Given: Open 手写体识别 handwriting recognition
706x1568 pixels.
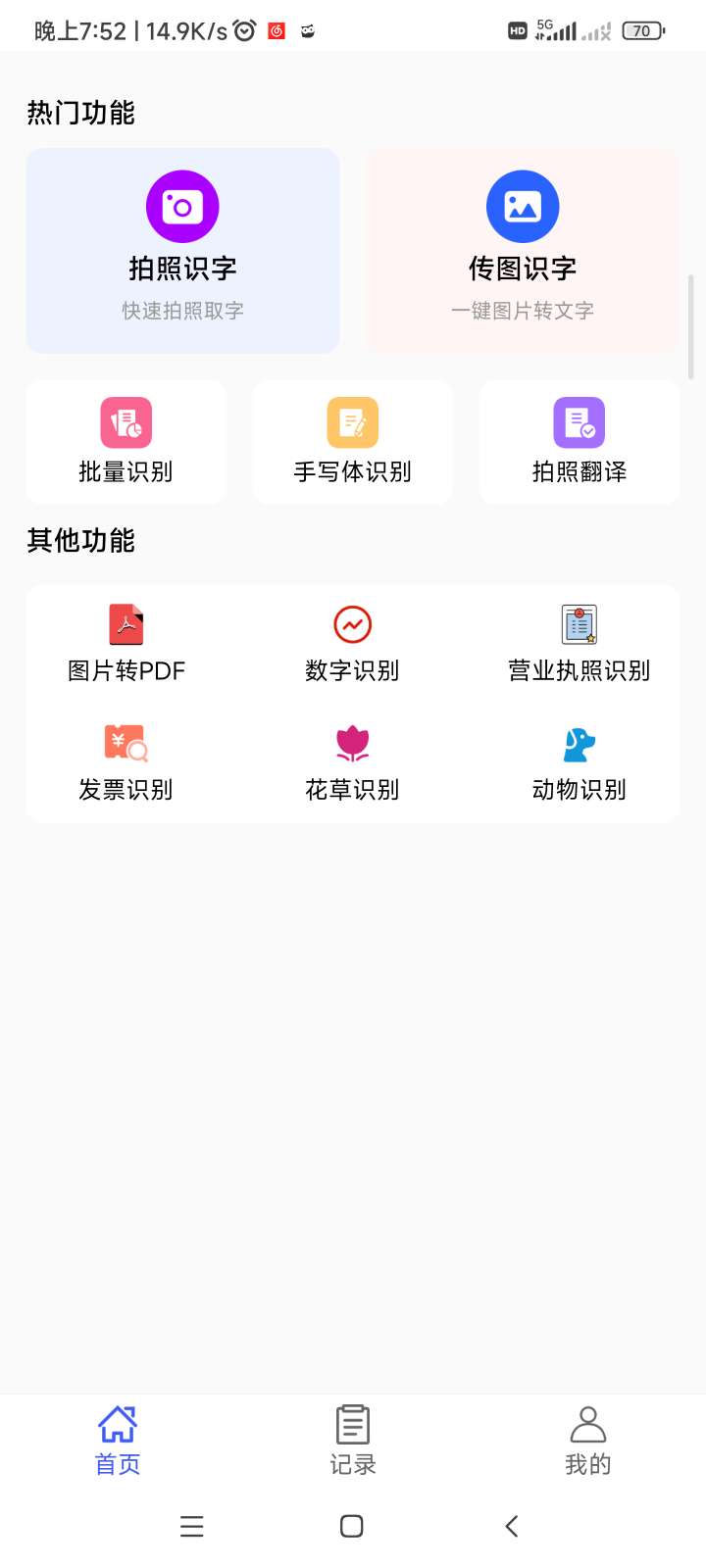Looking at the screenshot, I should coord(353,442).
